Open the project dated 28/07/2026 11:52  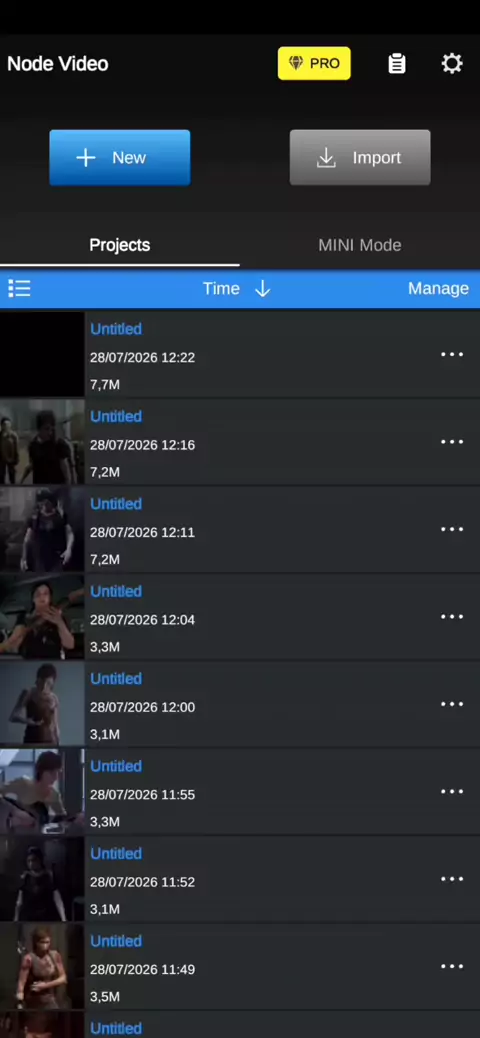240,879
